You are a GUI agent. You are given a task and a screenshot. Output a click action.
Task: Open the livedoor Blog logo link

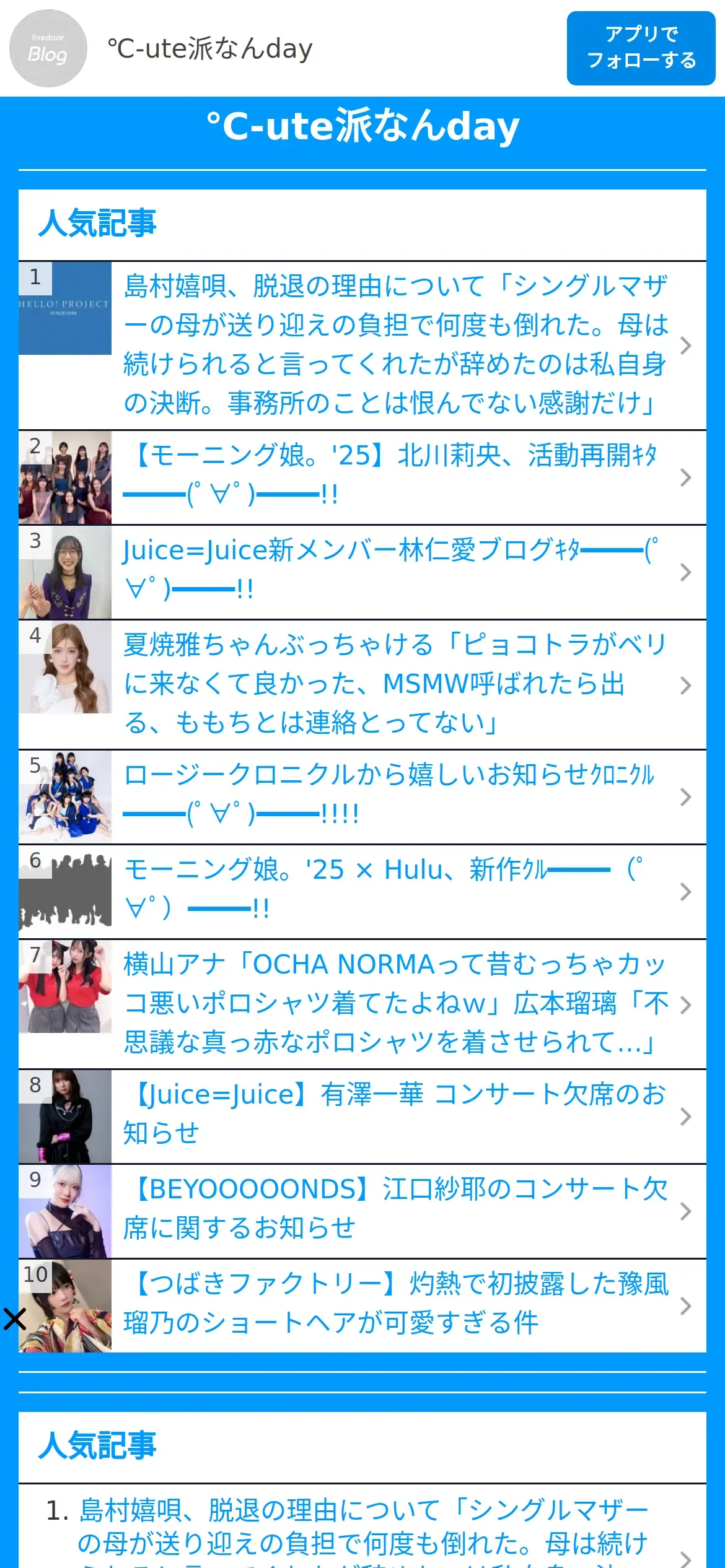[48, 48]
